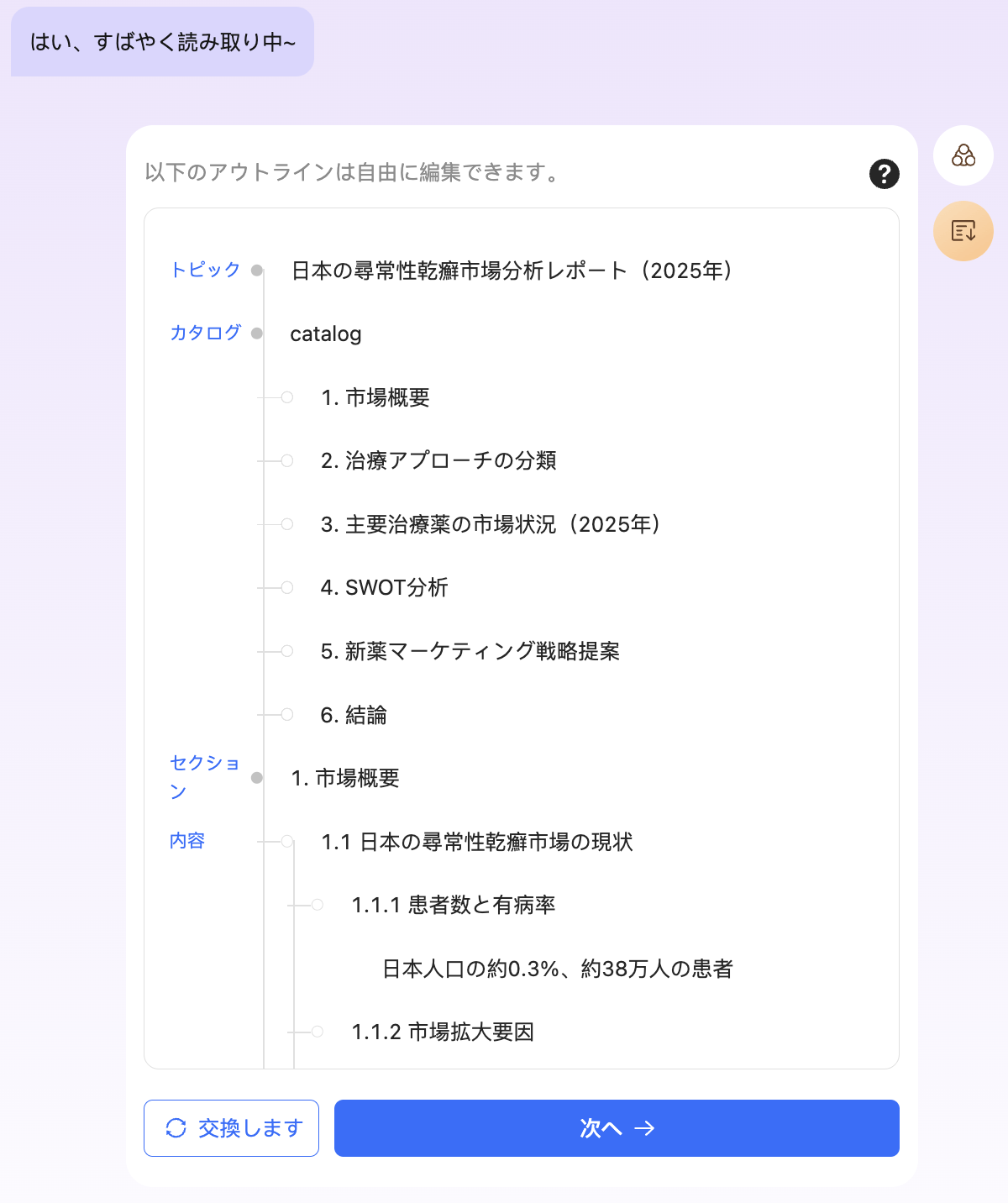Open the help (?) icon

(884, 174)
